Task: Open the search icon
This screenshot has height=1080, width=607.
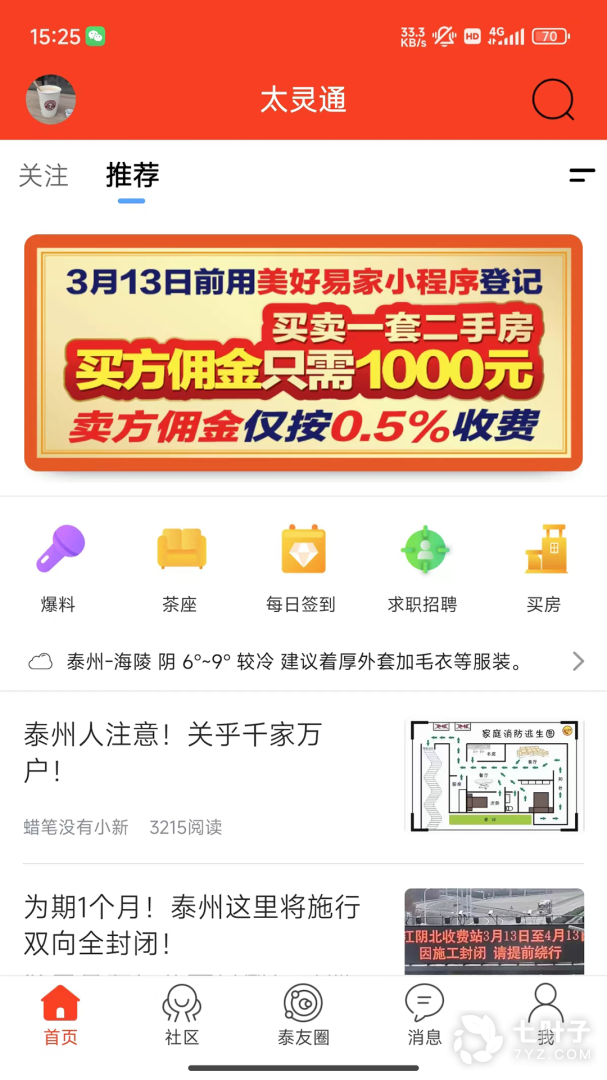Action: (x=552, y=99)
